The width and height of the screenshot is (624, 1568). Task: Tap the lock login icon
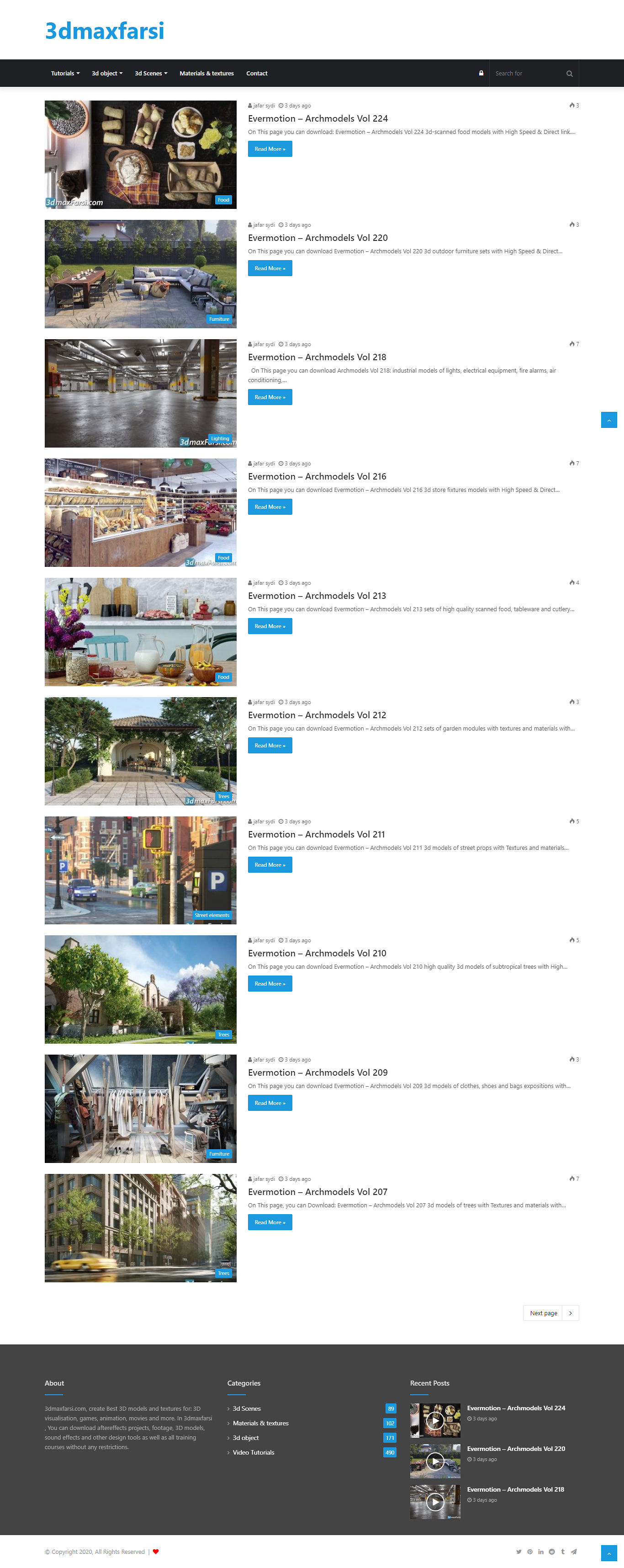481,73
